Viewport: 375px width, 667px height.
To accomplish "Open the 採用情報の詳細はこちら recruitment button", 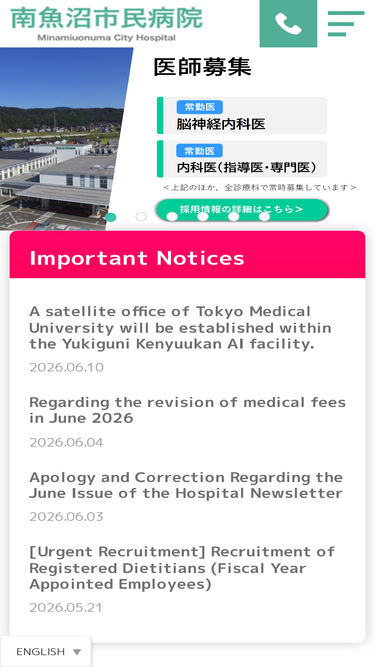I will click(x=242, y=209).
